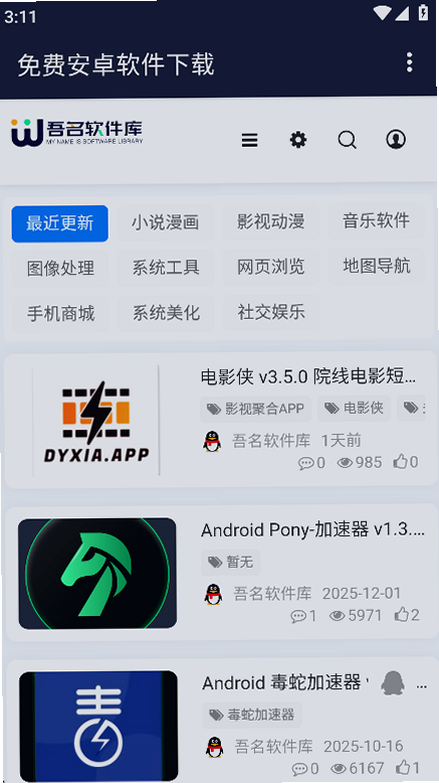The height and width of the screenshot is (783, 439).
Task: Switch to 音乐软件 category
Action: click(x=376, y=221)
